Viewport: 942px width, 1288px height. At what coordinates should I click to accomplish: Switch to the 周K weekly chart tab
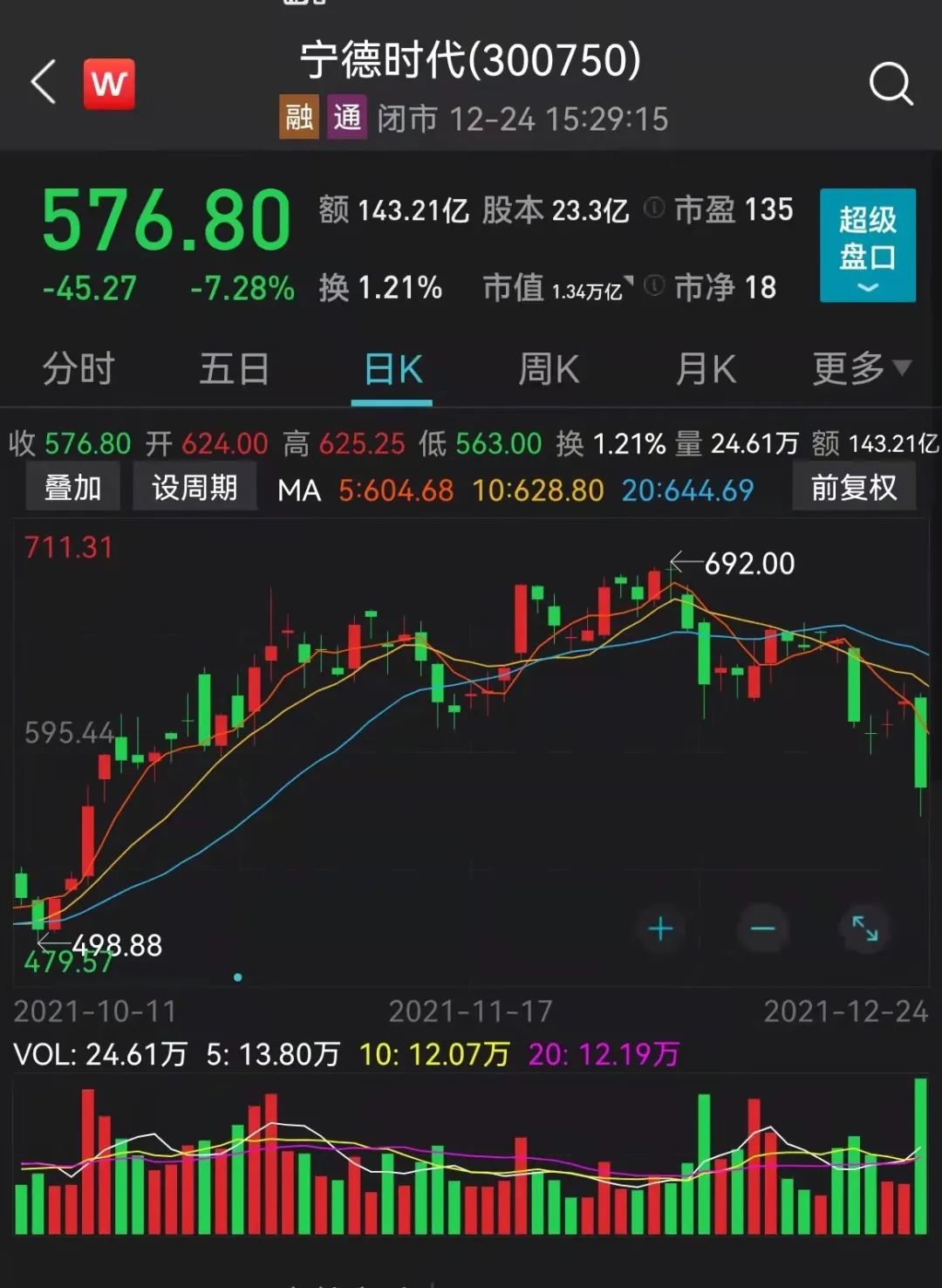(x=547, y=368)
